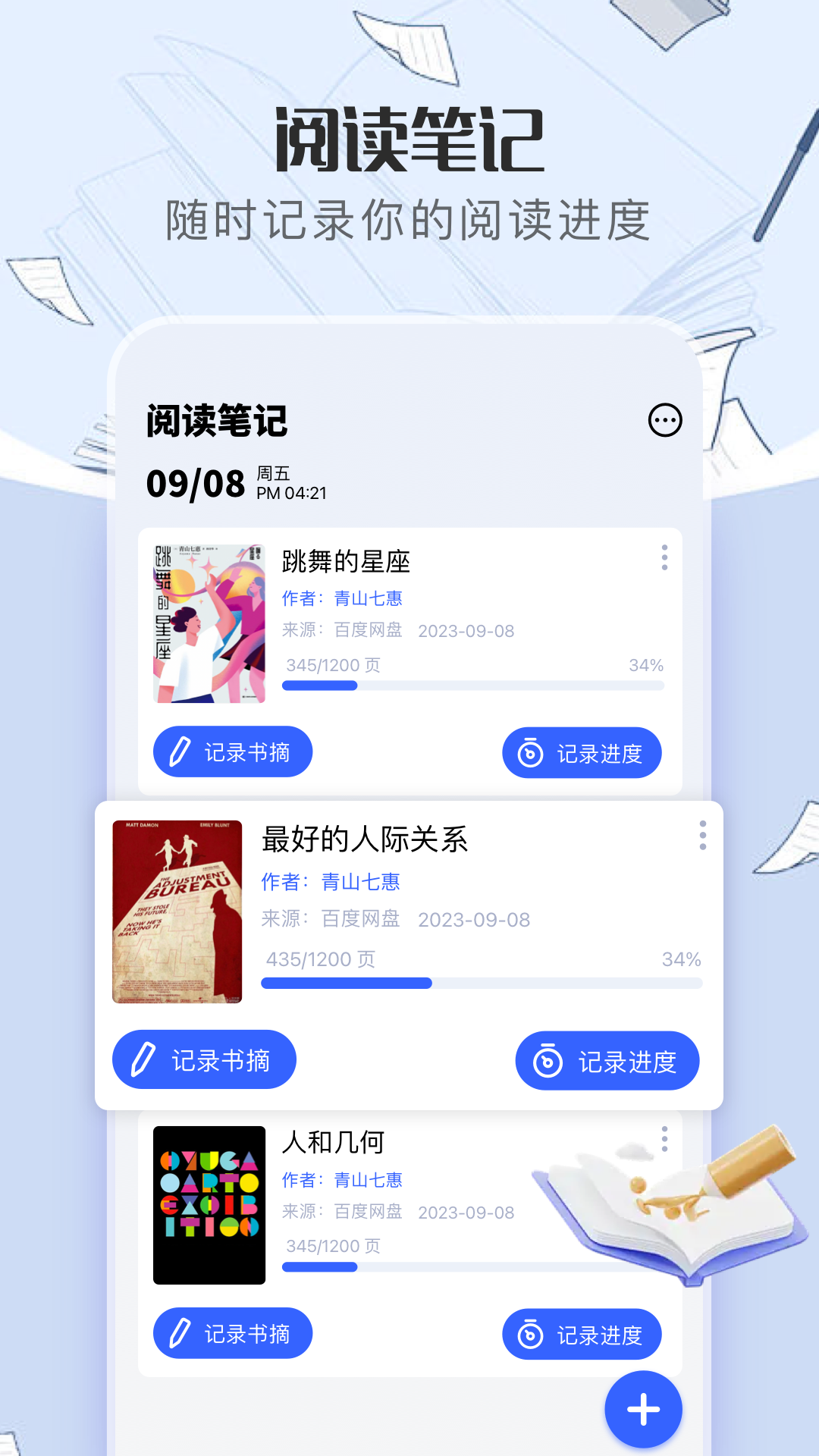Click the timer icon on 跳舞的星座's 记录进度 button
819x1456 pixels.
[530, 752]
